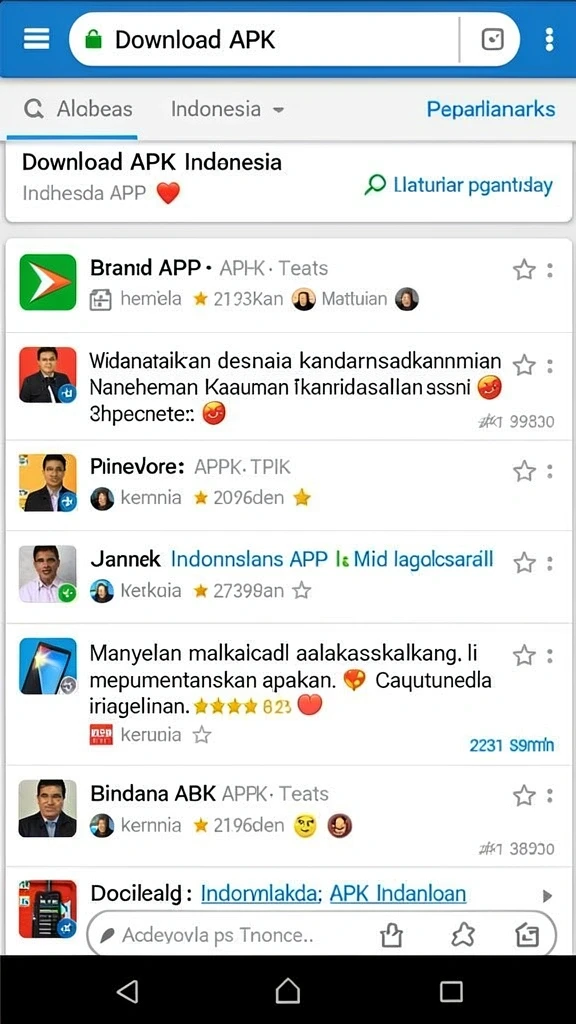The width and height of the screenshot is (576, 1024).
Task: Open the Indornlakda APK Indanloan link
Action: [333, 893]
